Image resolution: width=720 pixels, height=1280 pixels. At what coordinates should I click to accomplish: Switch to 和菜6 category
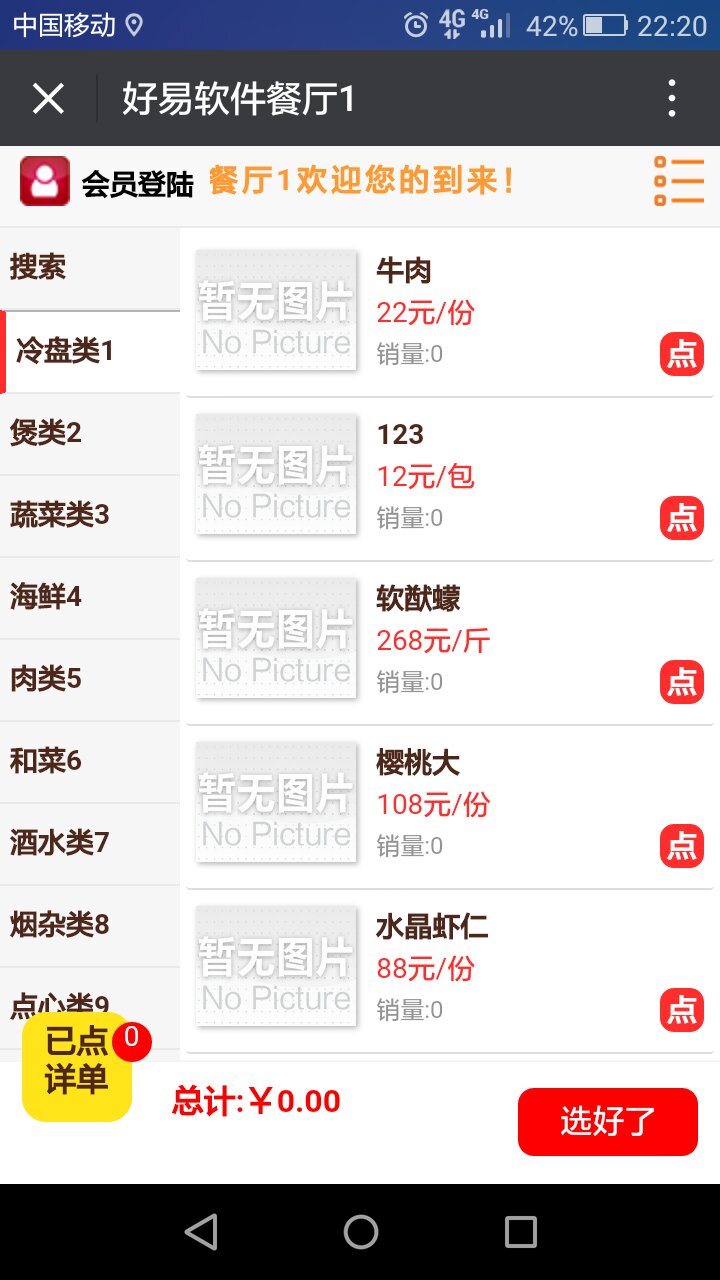pos(90,761)
